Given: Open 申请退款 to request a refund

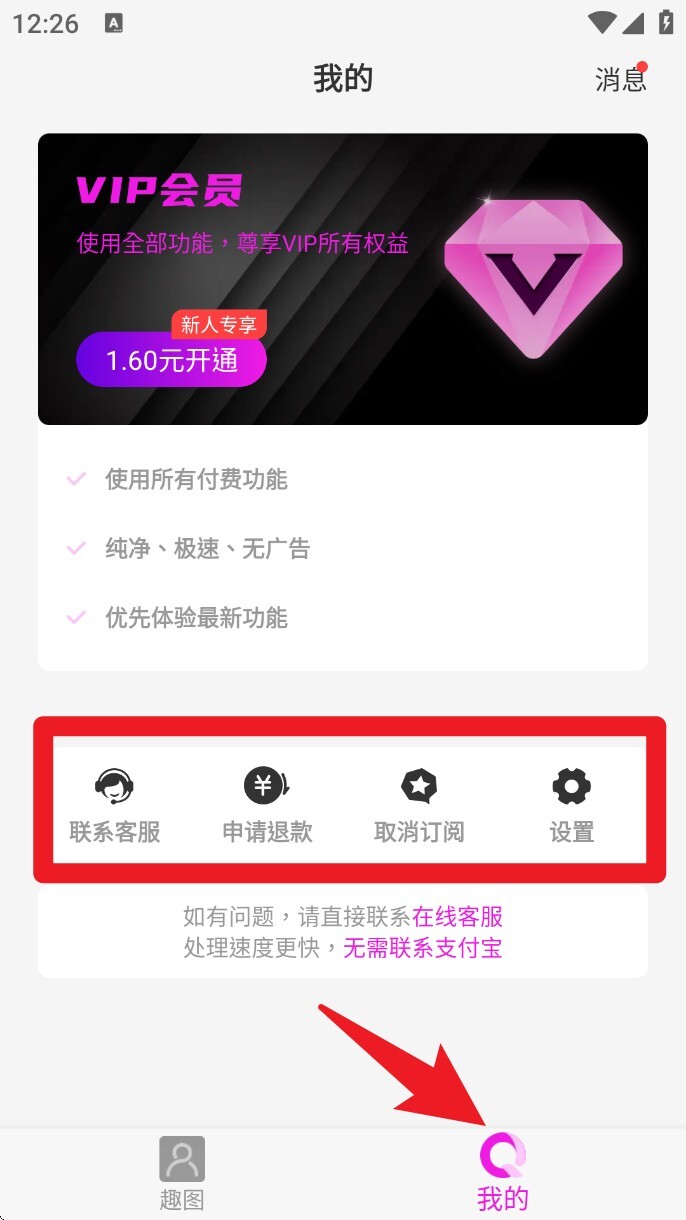Looking at the screenshot, I should pyautogui.click(x=267, y=806).
